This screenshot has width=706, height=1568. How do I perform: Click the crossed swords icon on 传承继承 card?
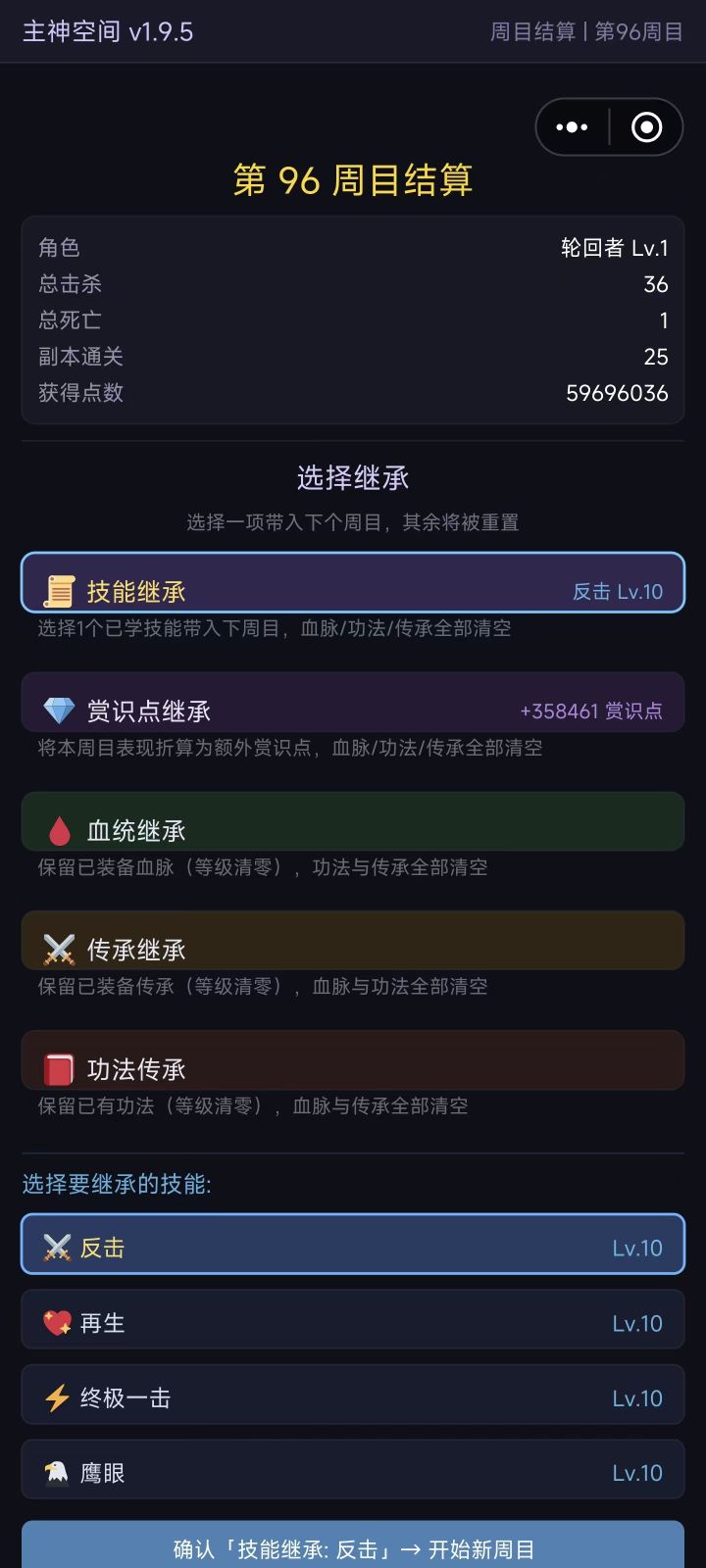click(61, 947)
